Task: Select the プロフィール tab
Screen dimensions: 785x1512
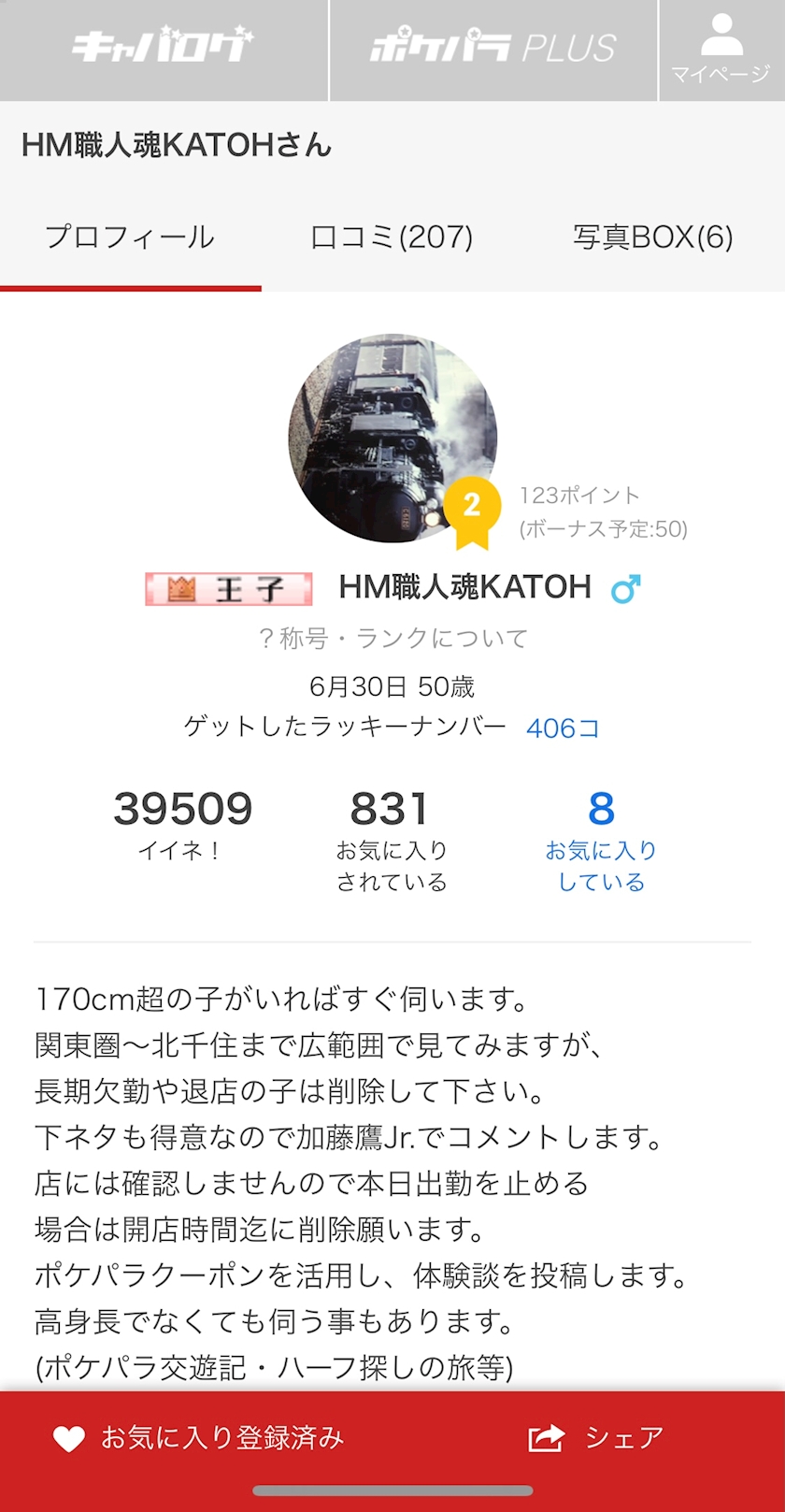Action: (130, 238)
